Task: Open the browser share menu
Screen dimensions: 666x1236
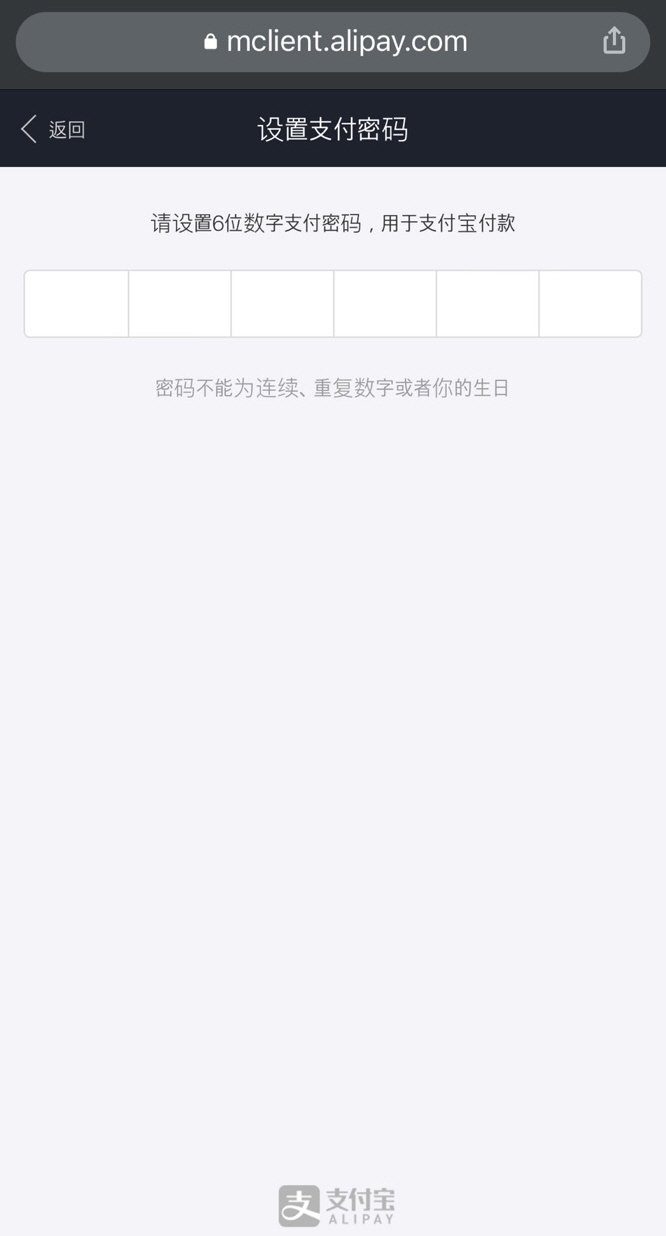Action: 614,41
